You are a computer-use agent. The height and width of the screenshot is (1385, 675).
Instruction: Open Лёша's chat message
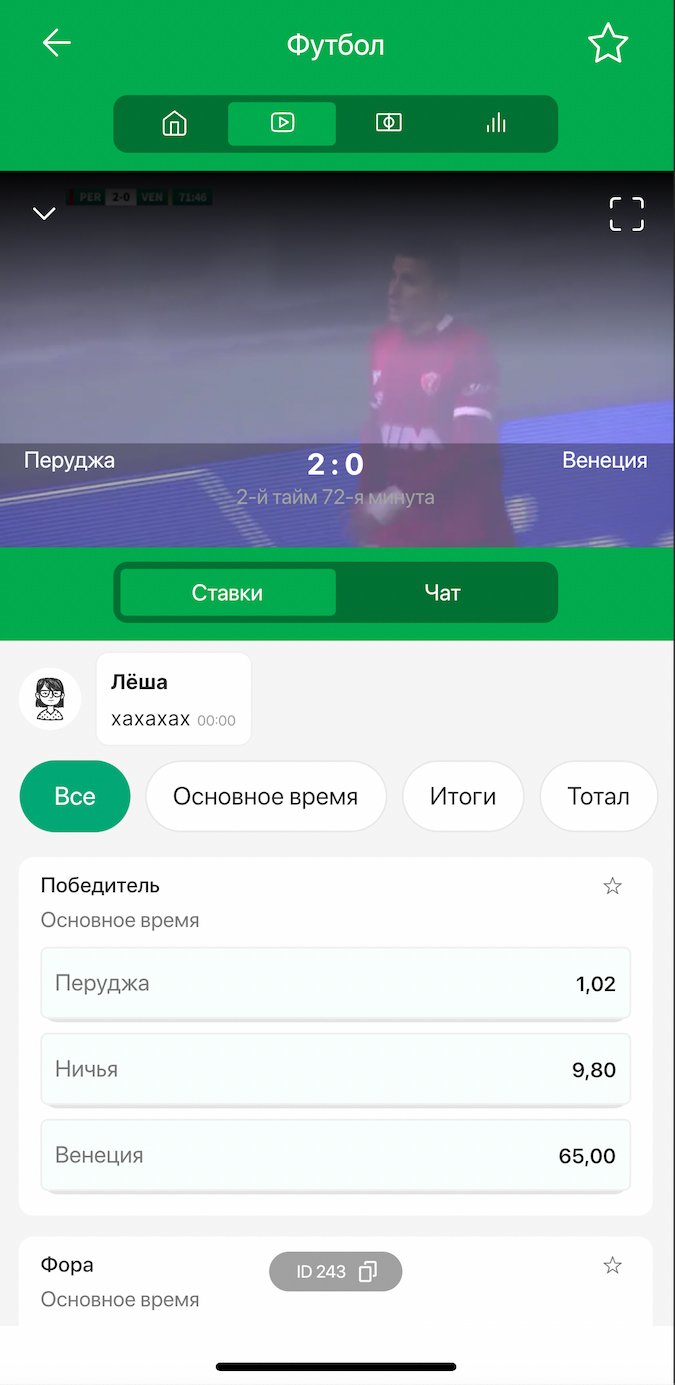174,699
